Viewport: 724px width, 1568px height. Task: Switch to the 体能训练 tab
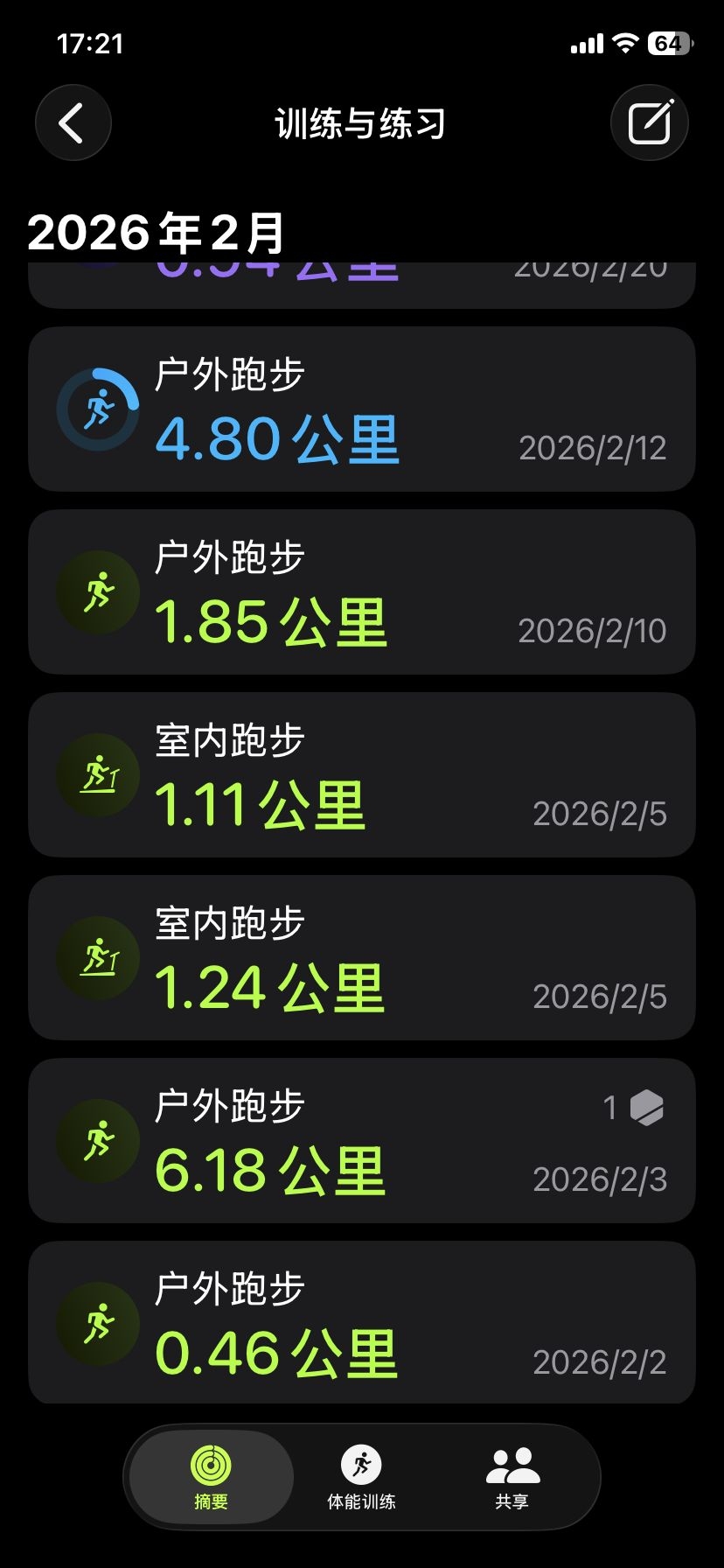tap(361, 1476)
